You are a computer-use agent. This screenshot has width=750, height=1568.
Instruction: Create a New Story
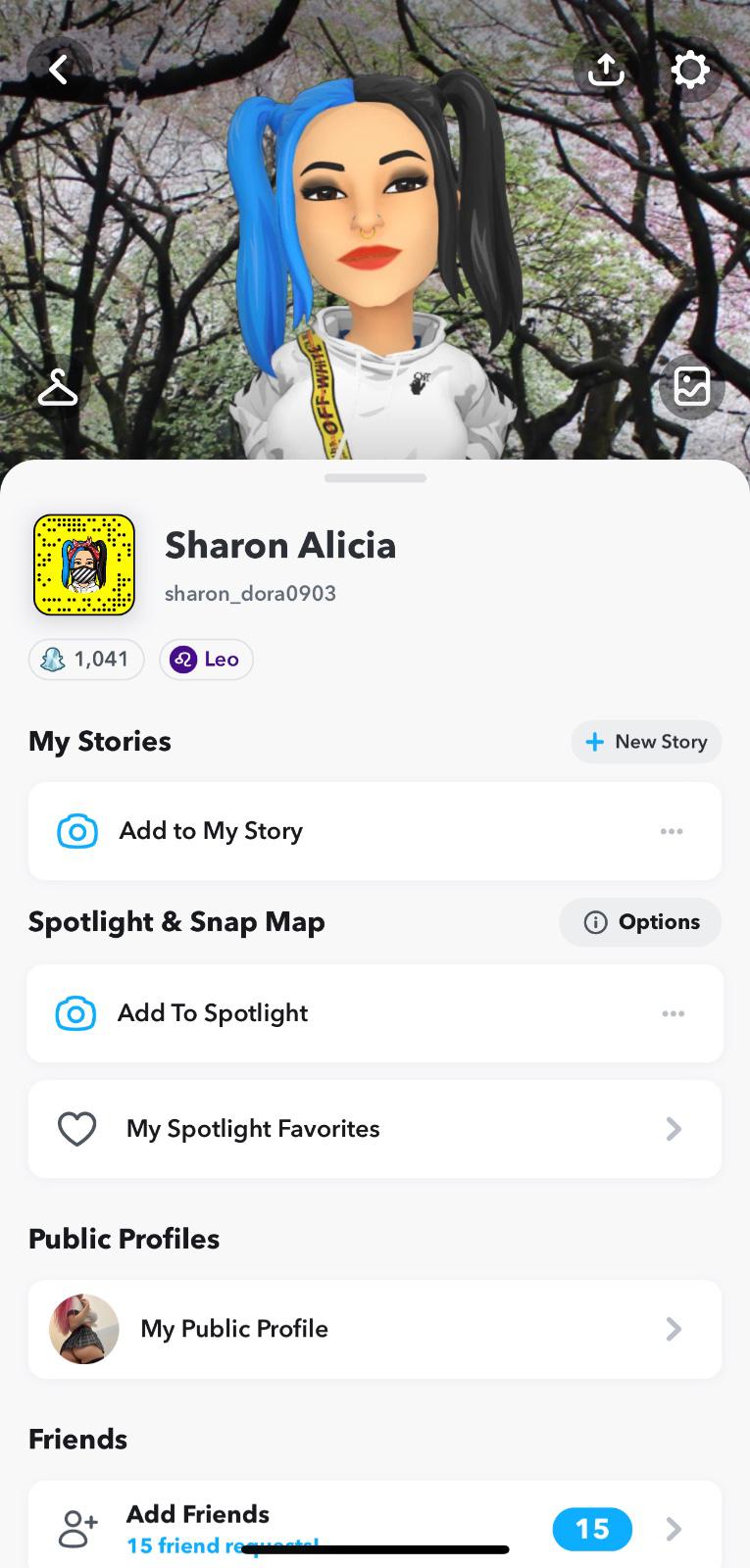(646, 742)
